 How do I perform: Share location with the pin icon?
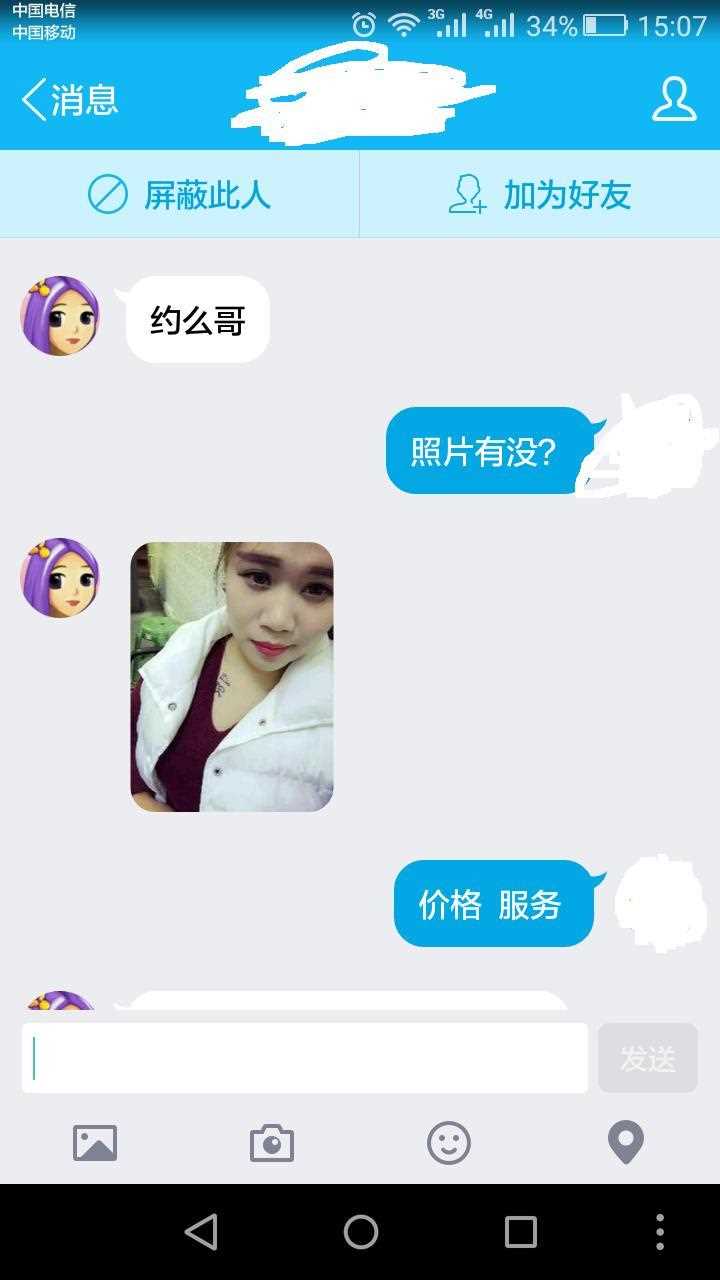[626, 1143]
